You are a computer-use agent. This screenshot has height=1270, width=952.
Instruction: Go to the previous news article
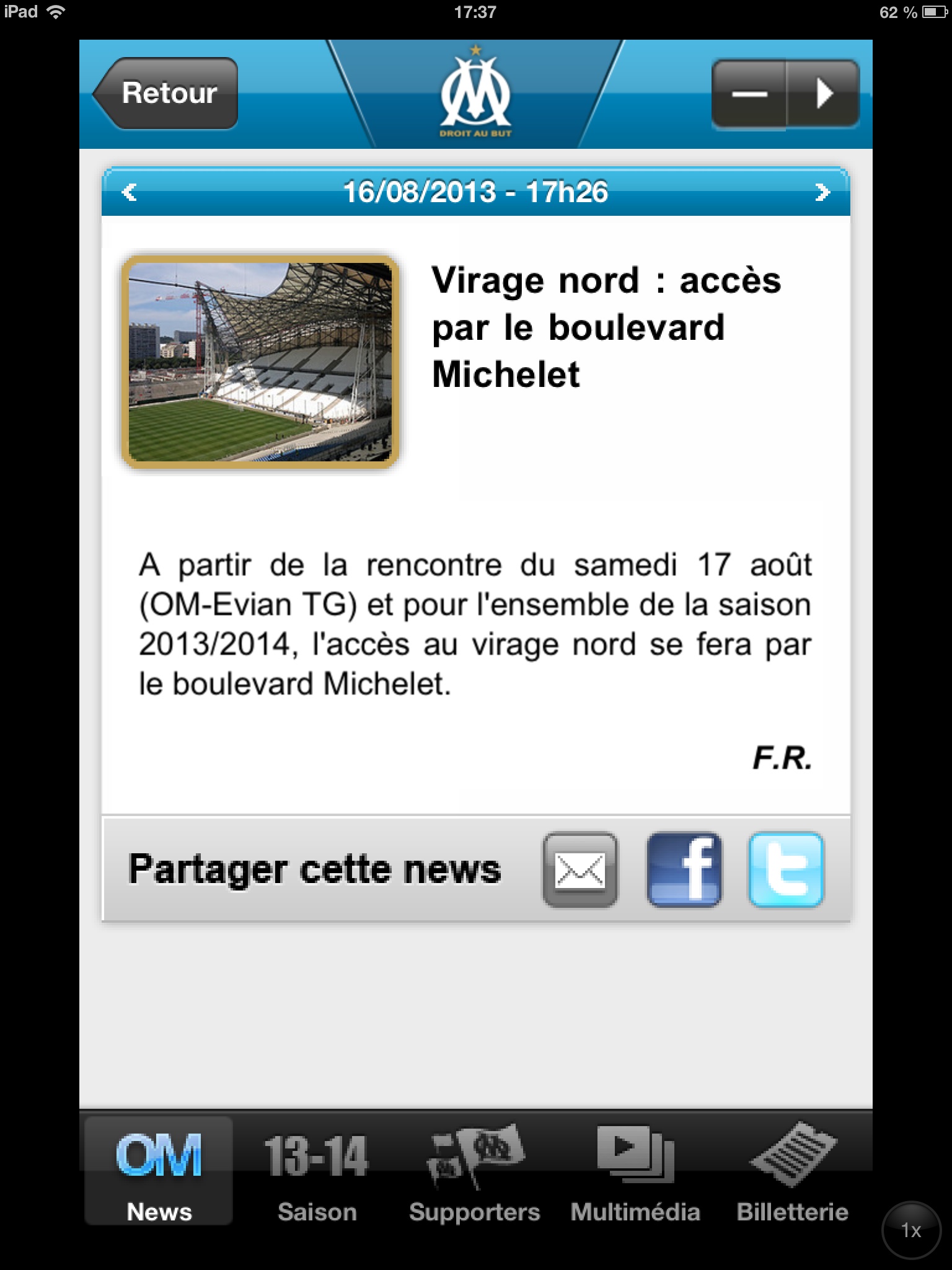tap(130, 192)
